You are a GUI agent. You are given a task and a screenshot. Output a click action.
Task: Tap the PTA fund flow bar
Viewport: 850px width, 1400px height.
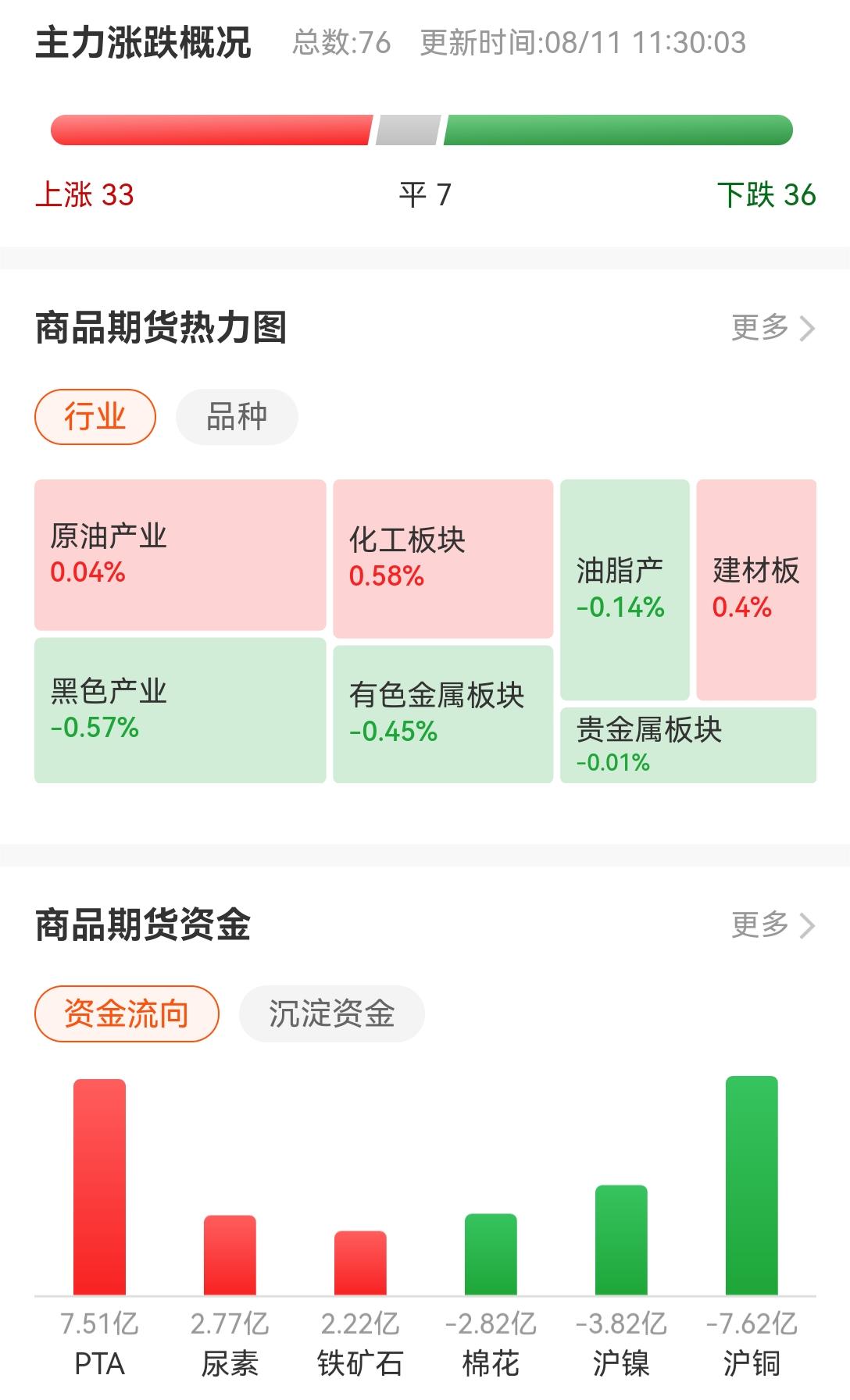(x=99, y=1187)
